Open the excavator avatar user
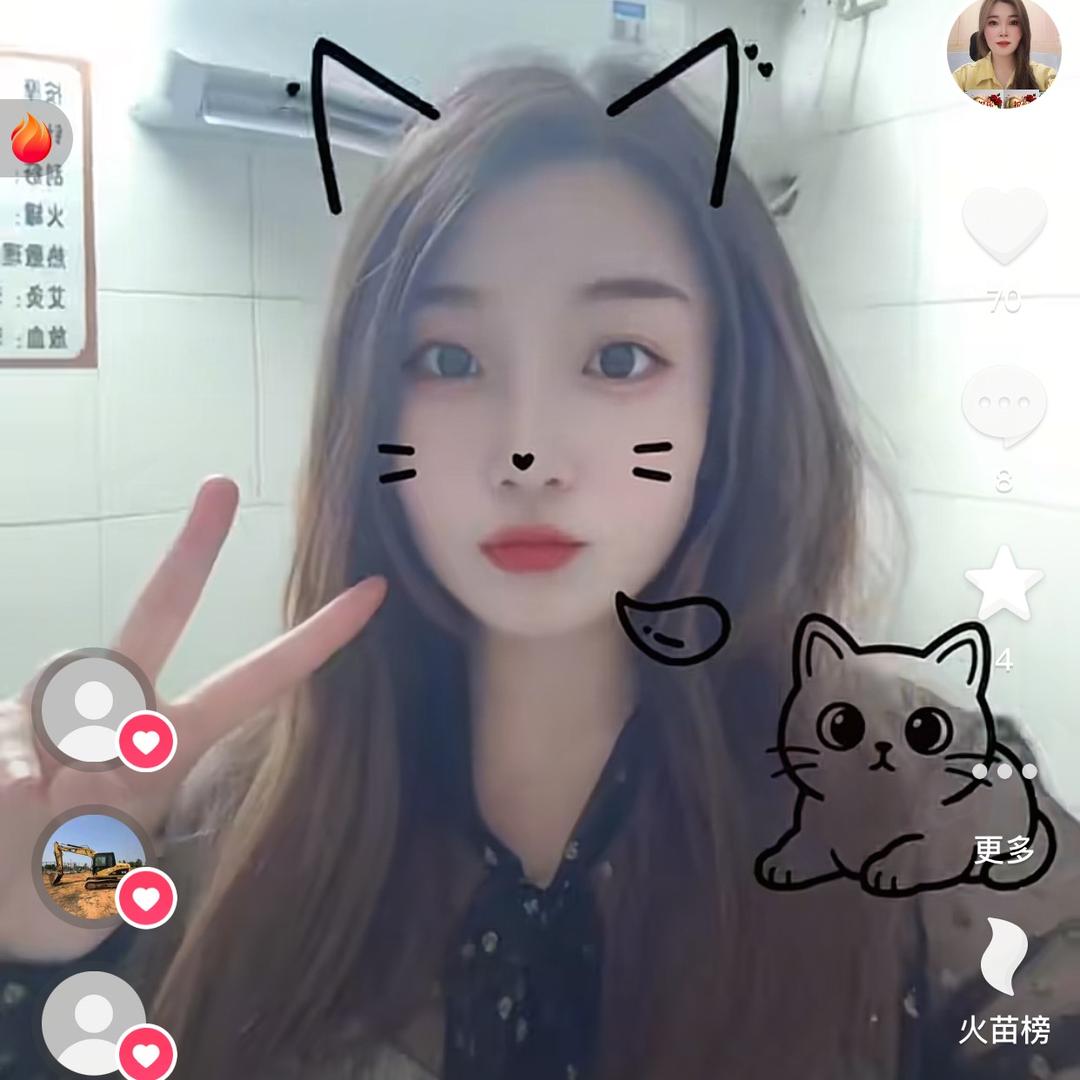Viewport: 1080px width, 1080px height. point(85,865)
